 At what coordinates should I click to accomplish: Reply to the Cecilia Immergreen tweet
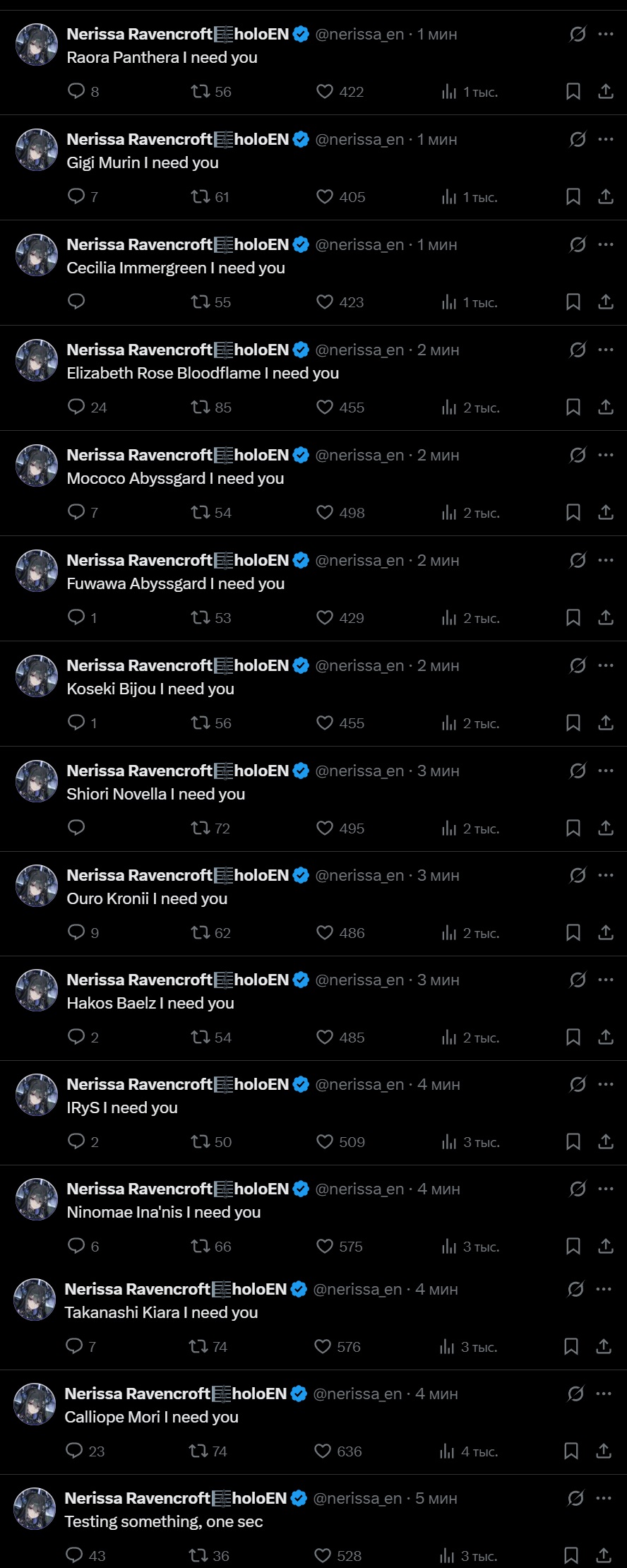click(x=76, y=302)
